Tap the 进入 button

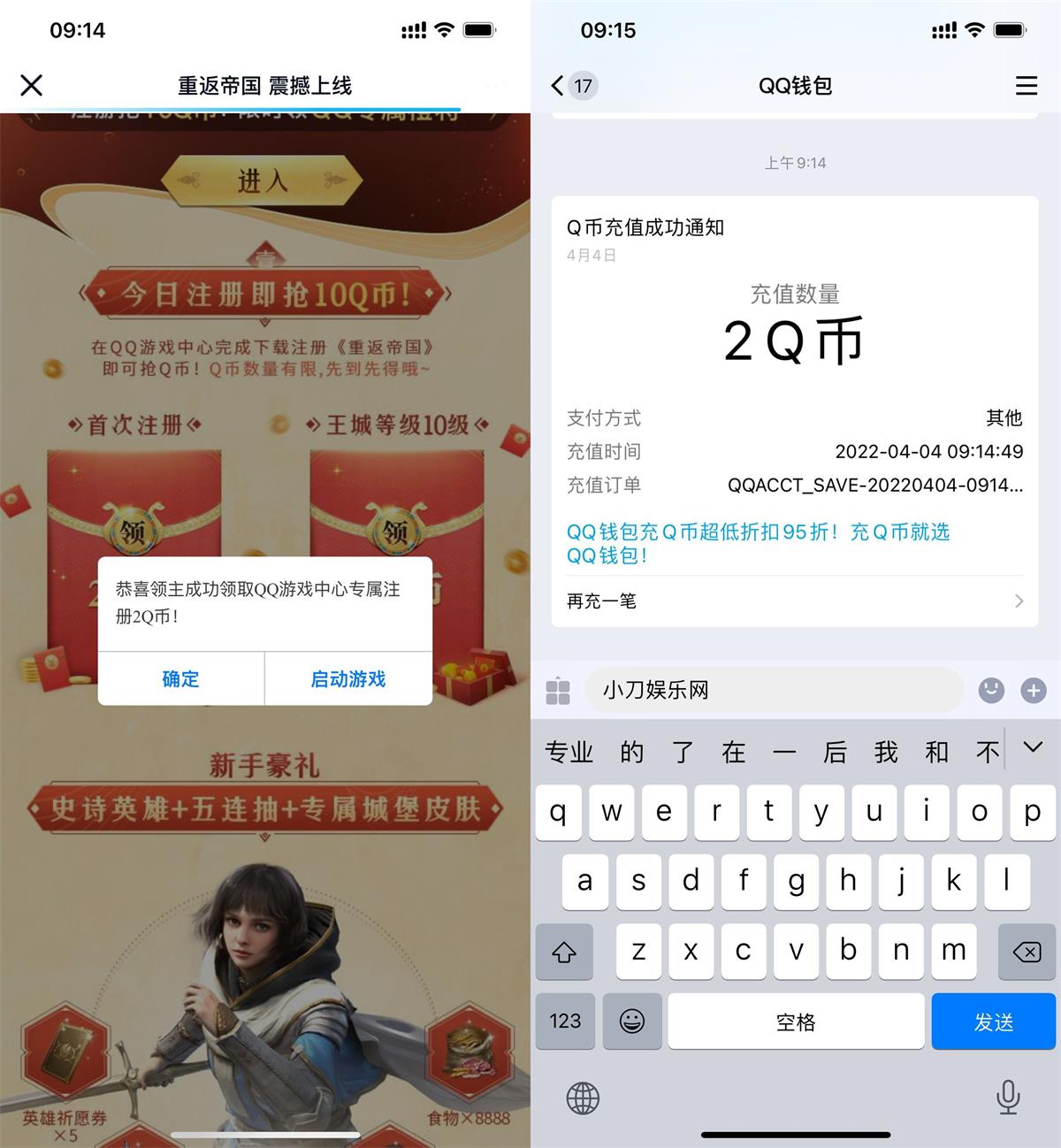263,181
